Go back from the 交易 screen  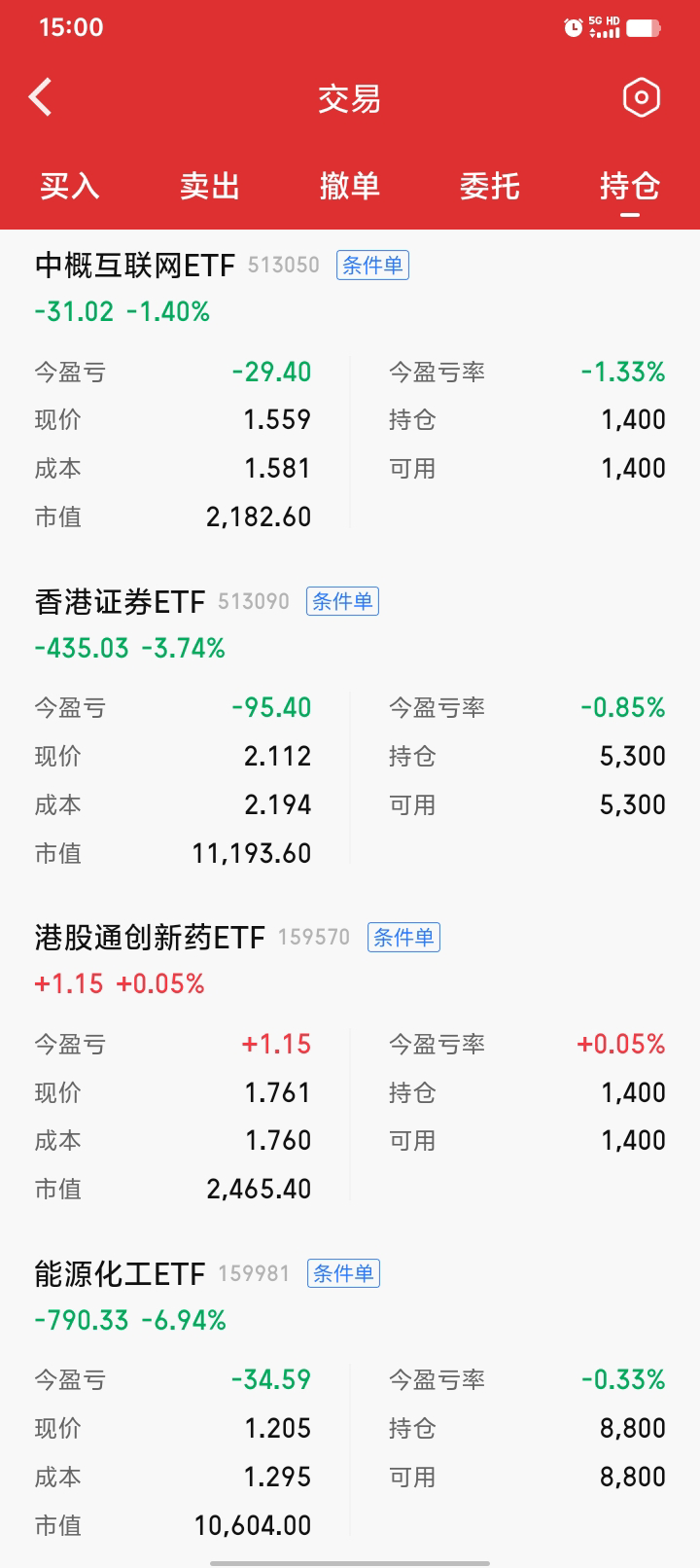(41, 97)
